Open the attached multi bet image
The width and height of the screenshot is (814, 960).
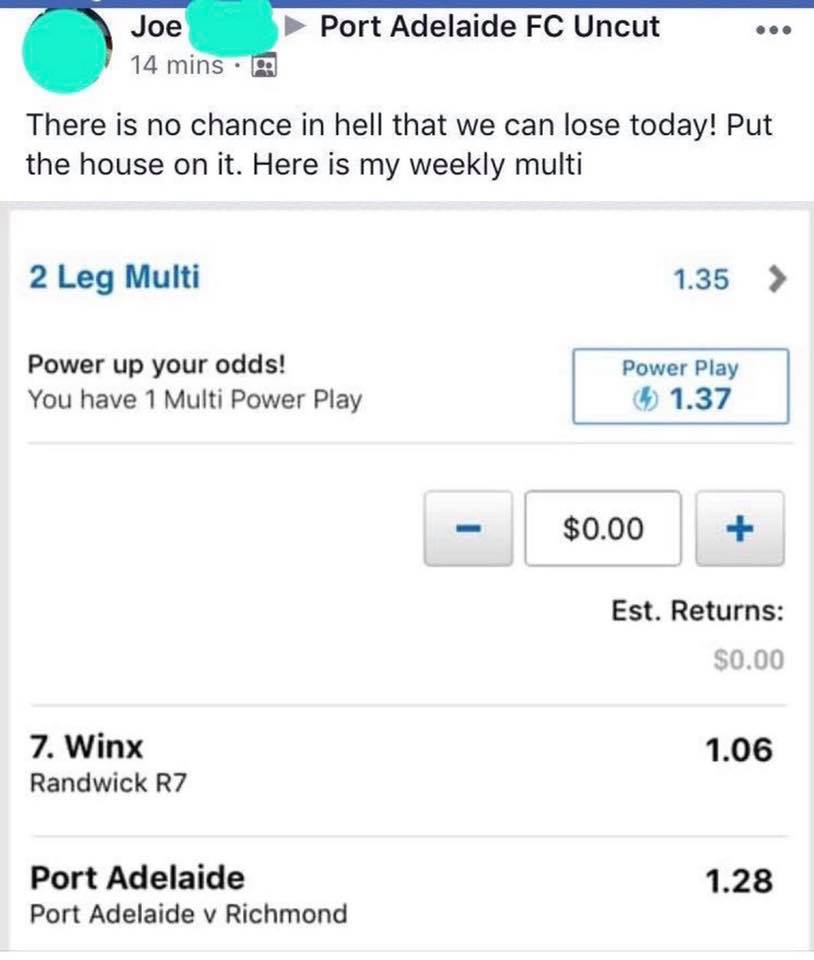point(407,580)
